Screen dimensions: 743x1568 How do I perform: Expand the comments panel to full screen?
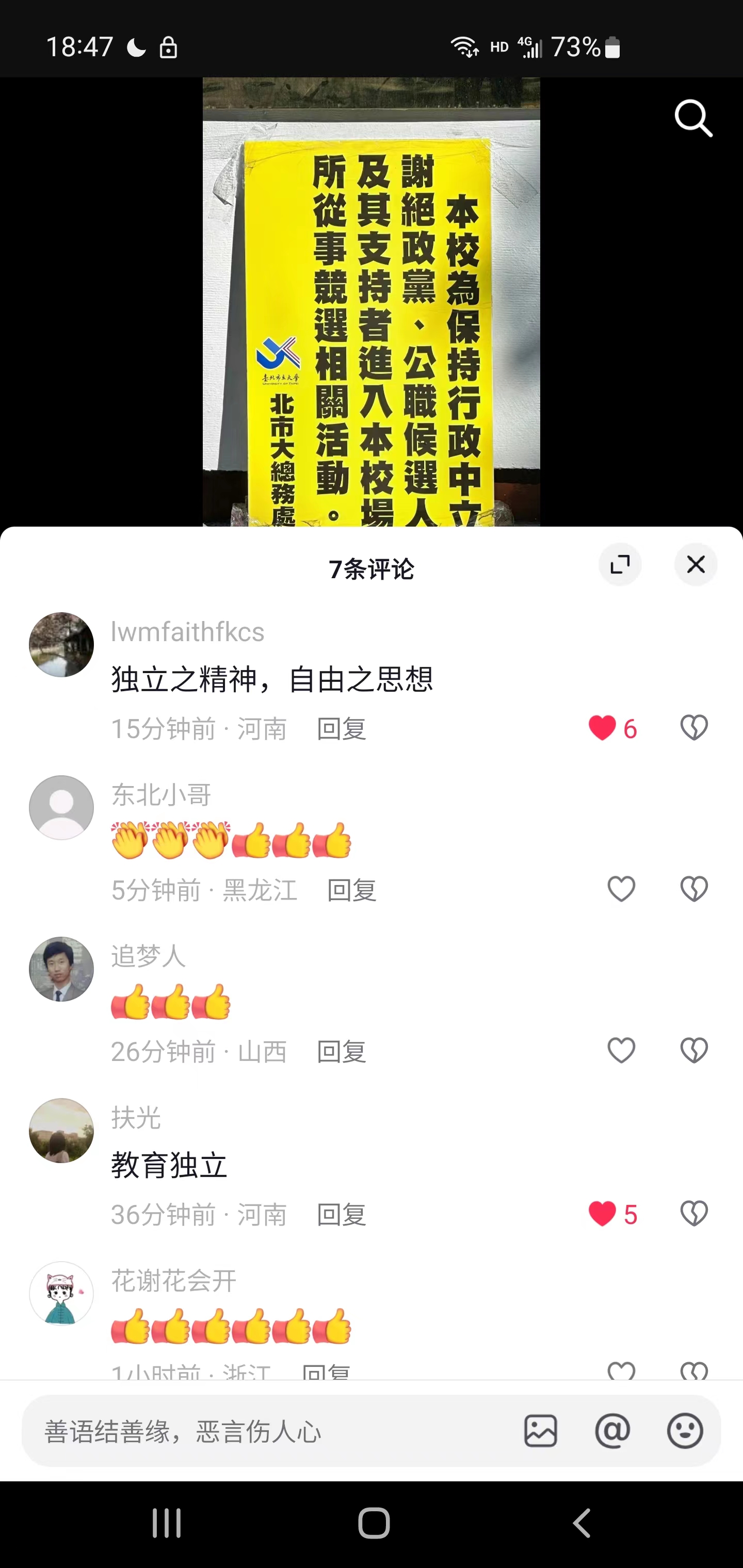click(619, 564)
